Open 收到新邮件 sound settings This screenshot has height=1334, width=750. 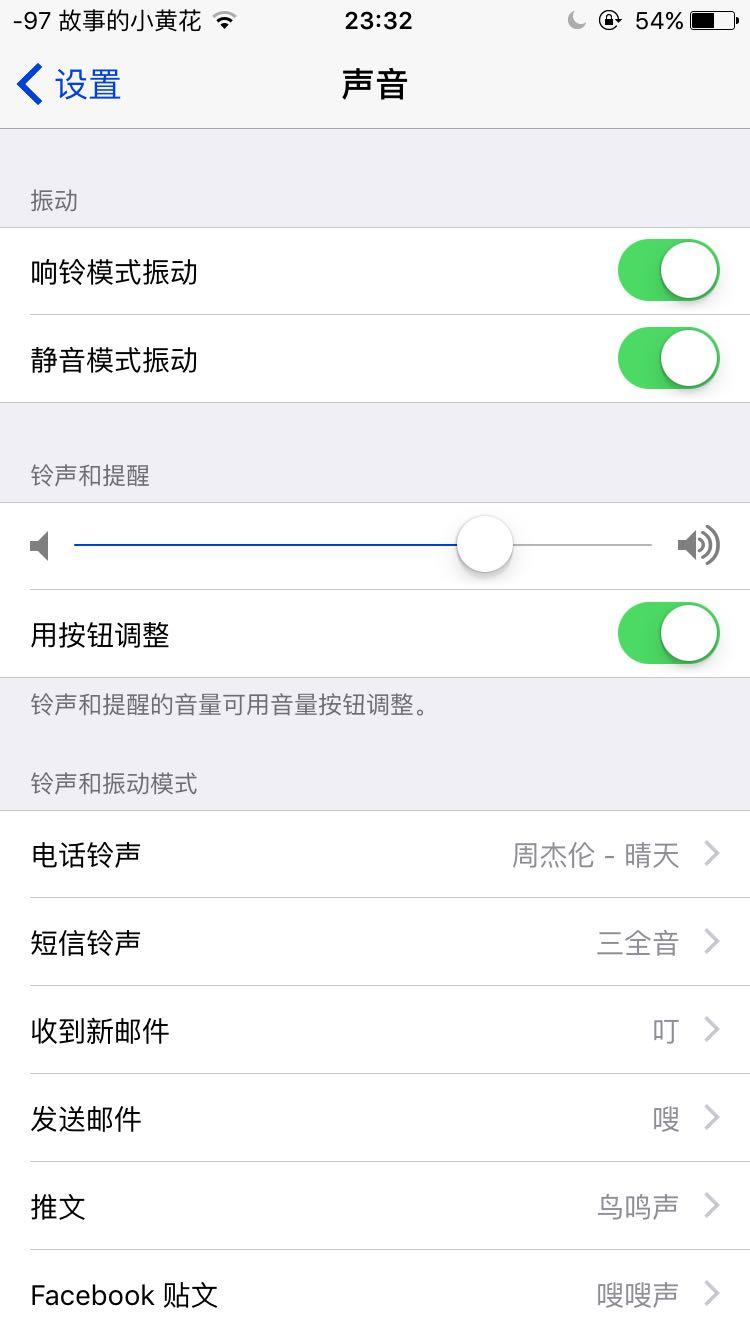click(x=375, y=1029)
